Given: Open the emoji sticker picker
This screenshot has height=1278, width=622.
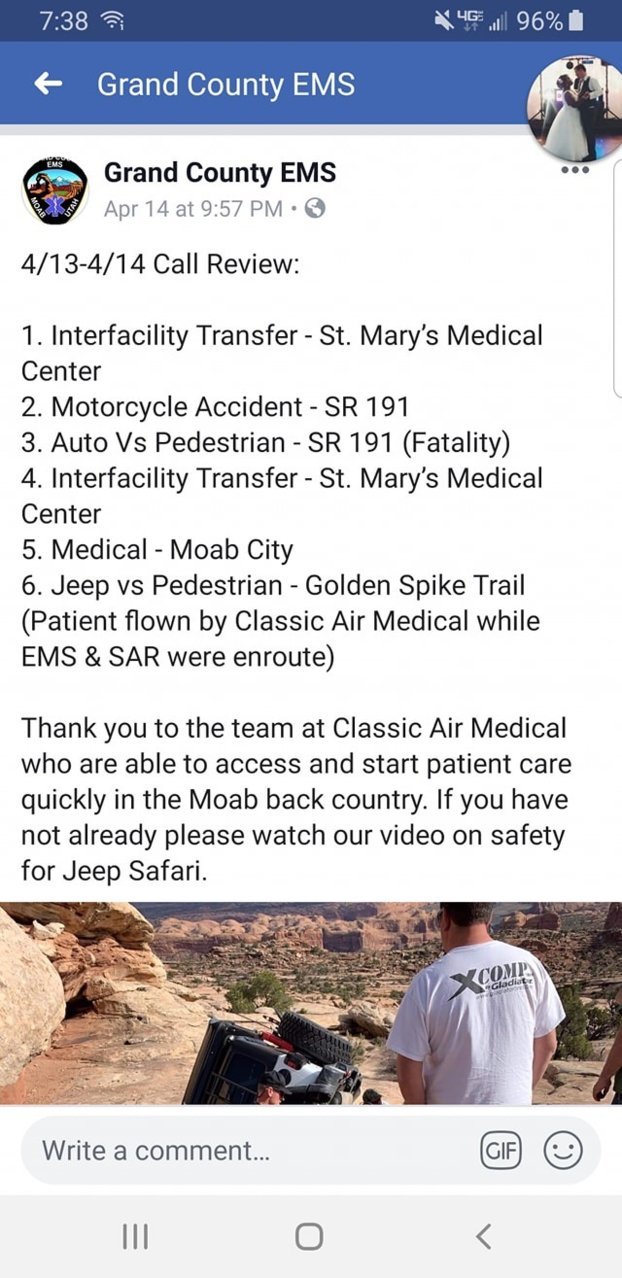Looking at the screenshot, I should 562,1151.
